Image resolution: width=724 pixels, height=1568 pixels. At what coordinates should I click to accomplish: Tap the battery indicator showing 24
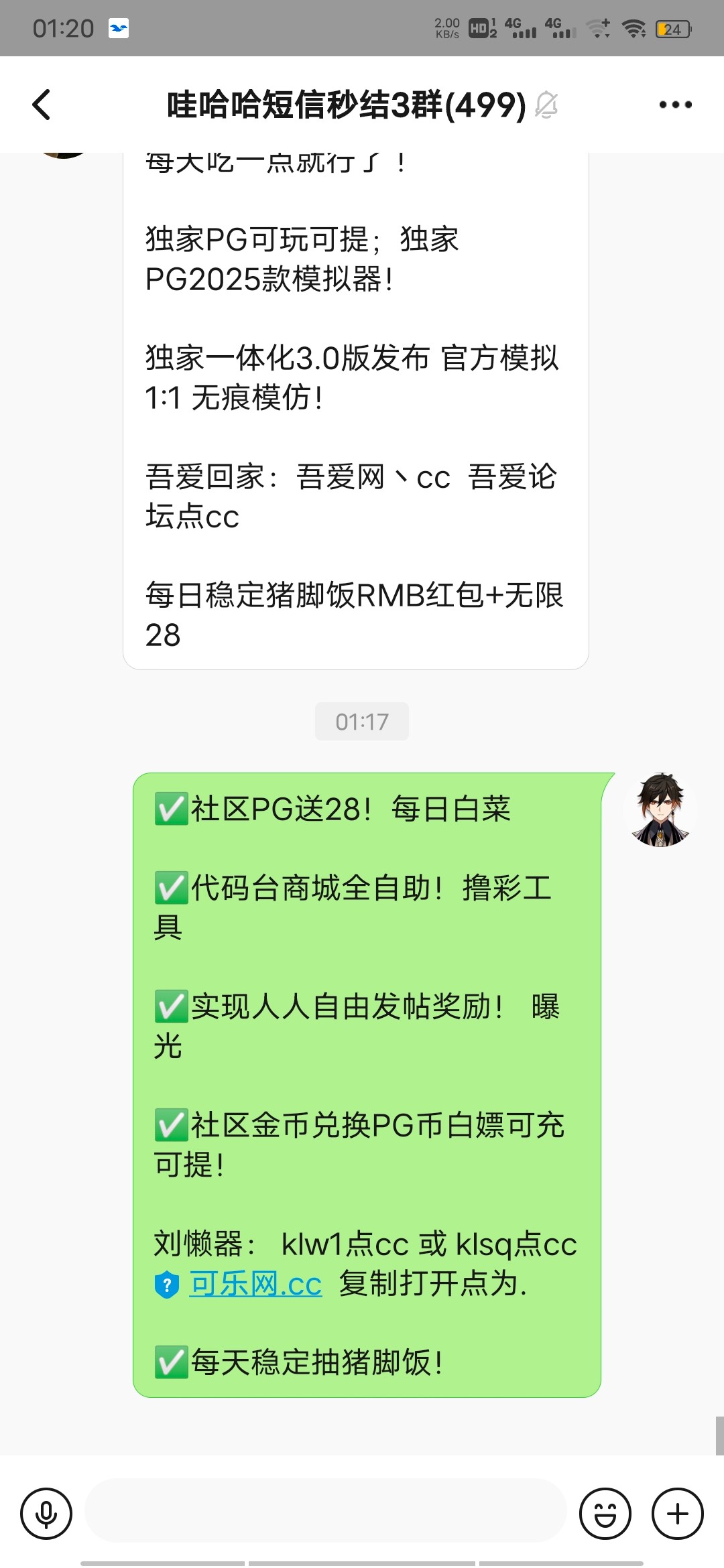[x=674, y=29]
